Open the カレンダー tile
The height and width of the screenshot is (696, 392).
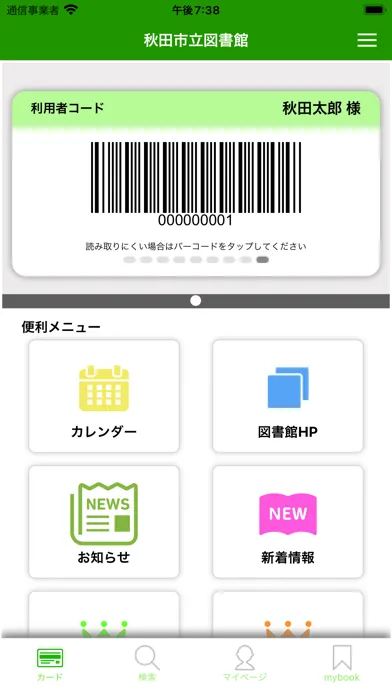click(x=104, y=396)
